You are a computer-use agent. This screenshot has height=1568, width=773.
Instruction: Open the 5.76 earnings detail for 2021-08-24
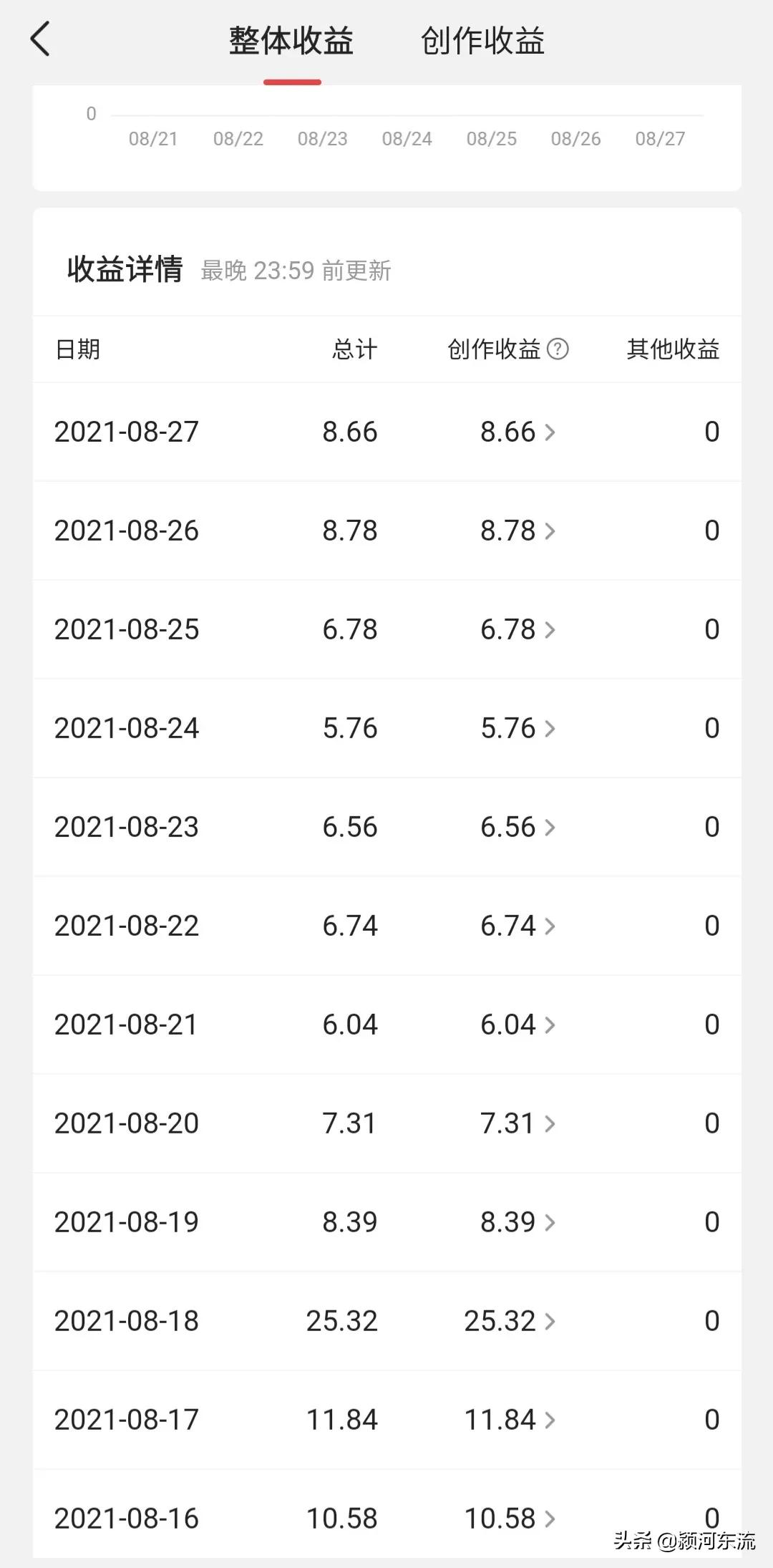click(517, 728)
